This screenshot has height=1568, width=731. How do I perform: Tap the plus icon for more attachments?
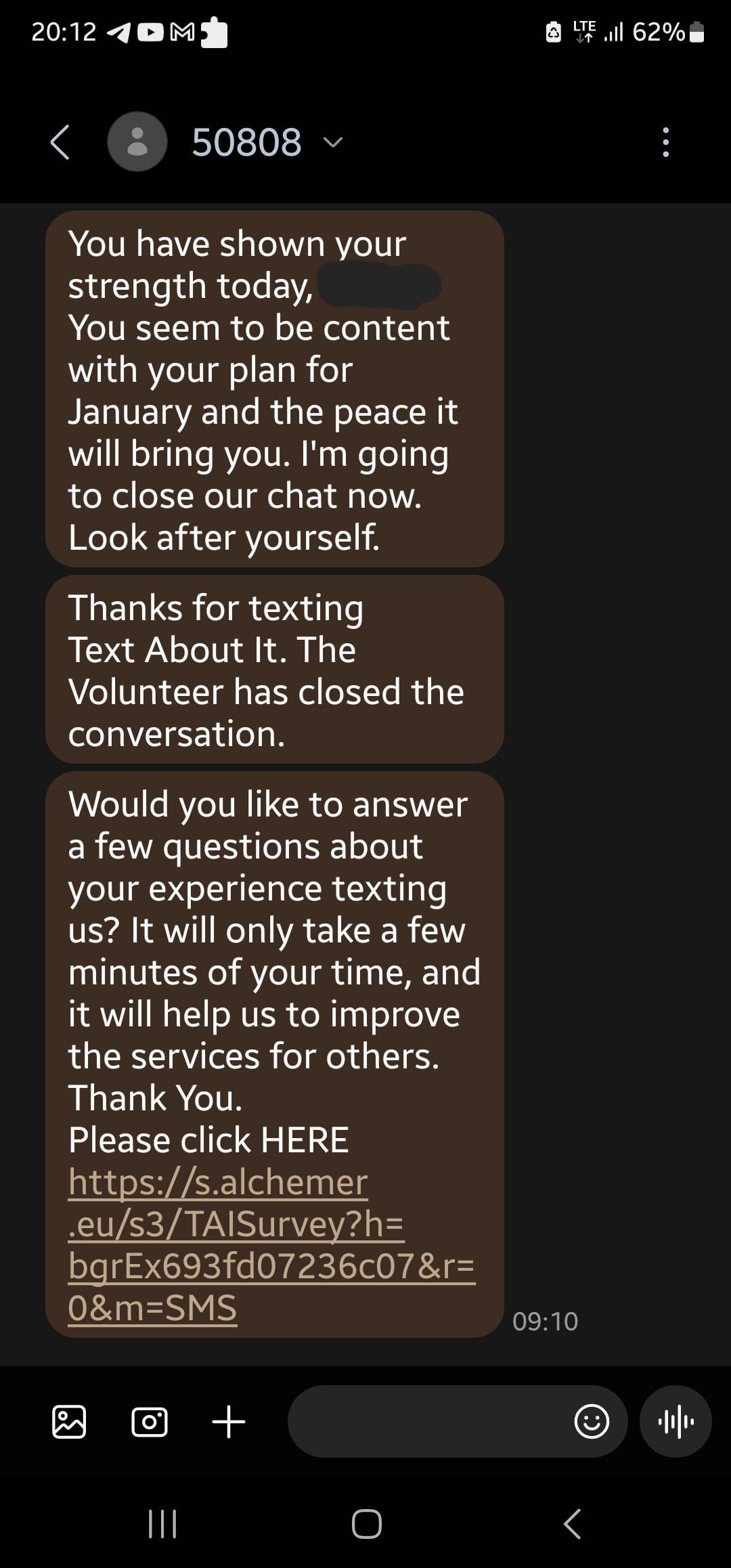(x=229, y=1421)
